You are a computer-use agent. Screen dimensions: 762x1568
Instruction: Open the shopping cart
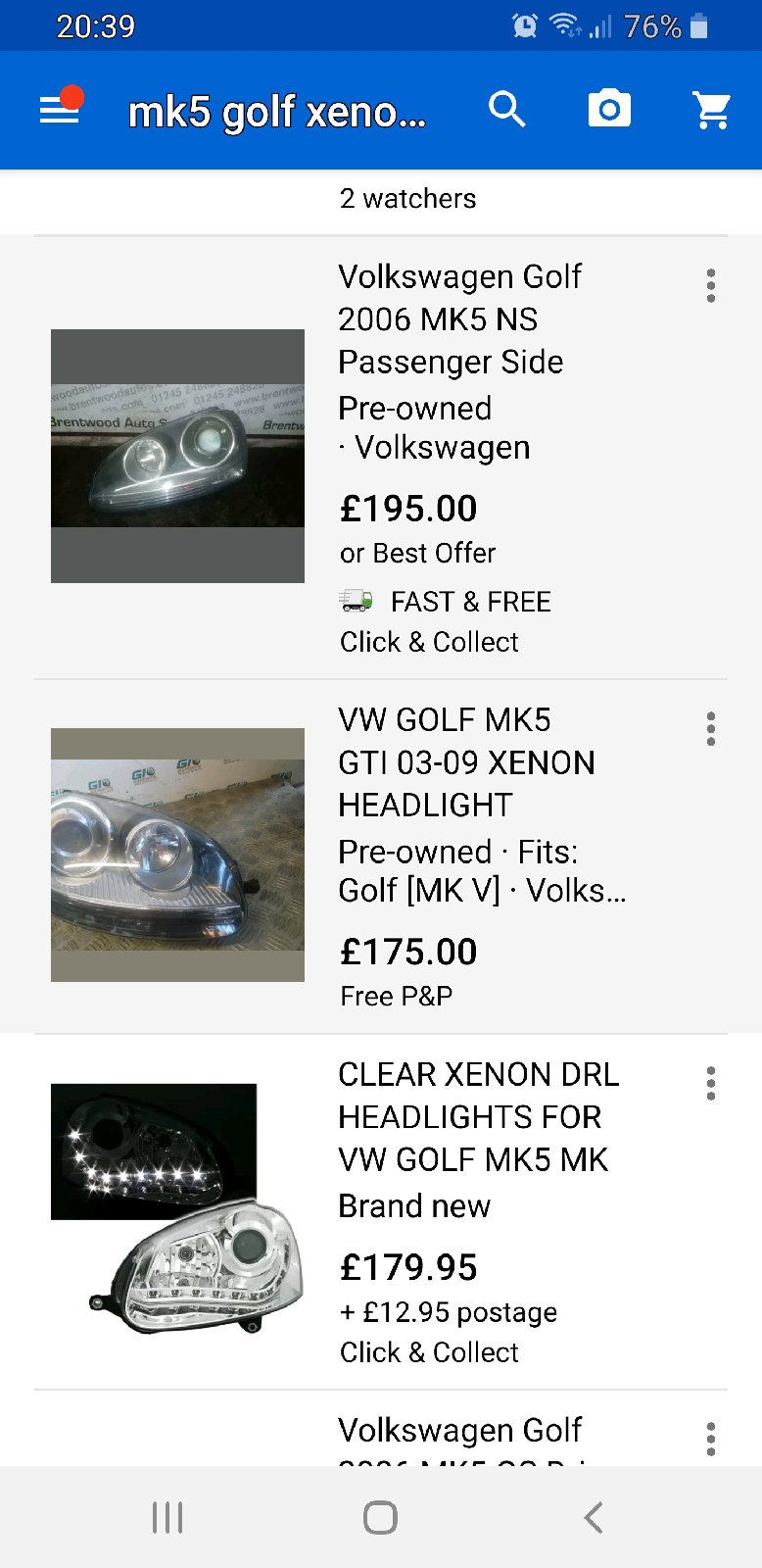coord(712,111)
